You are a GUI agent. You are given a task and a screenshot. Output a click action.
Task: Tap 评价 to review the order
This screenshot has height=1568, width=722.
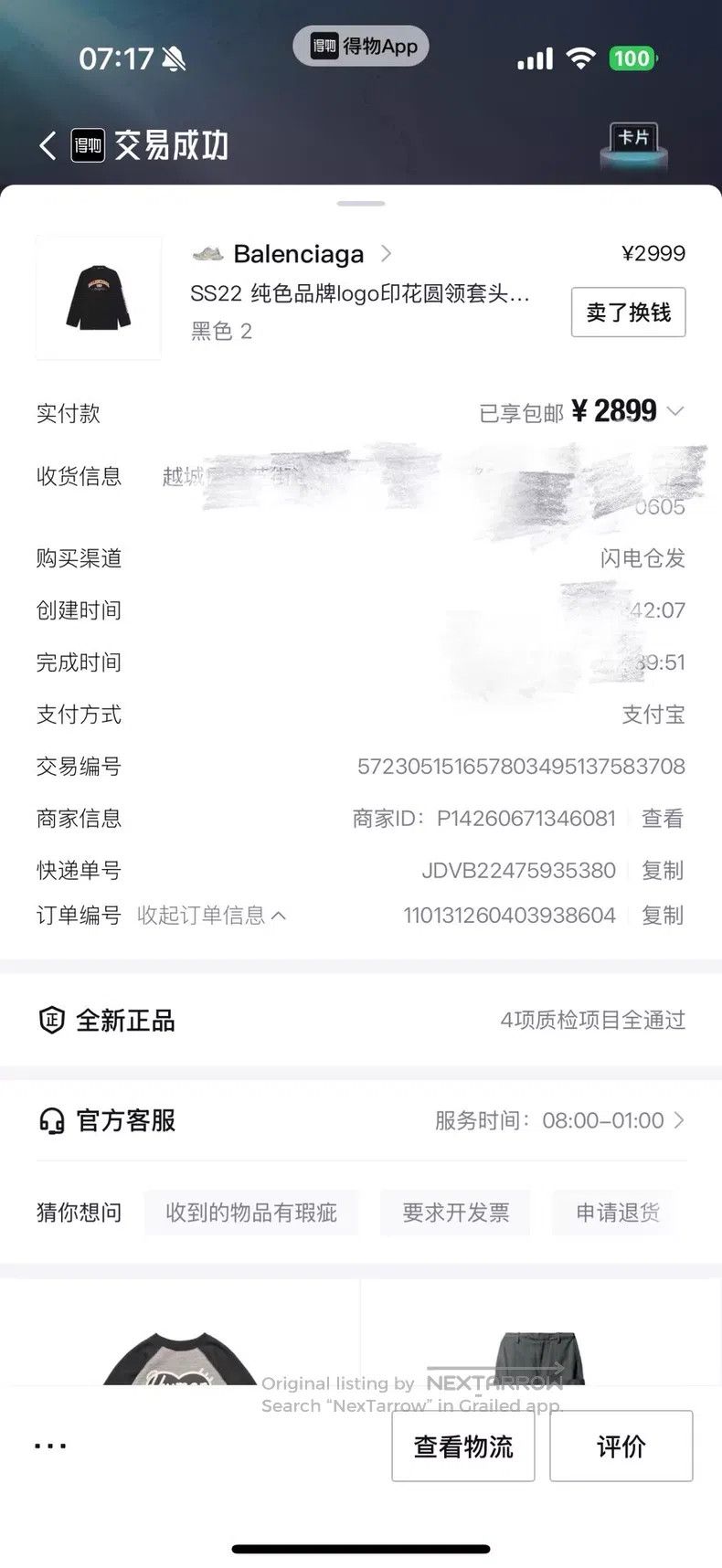(621, 1446)
